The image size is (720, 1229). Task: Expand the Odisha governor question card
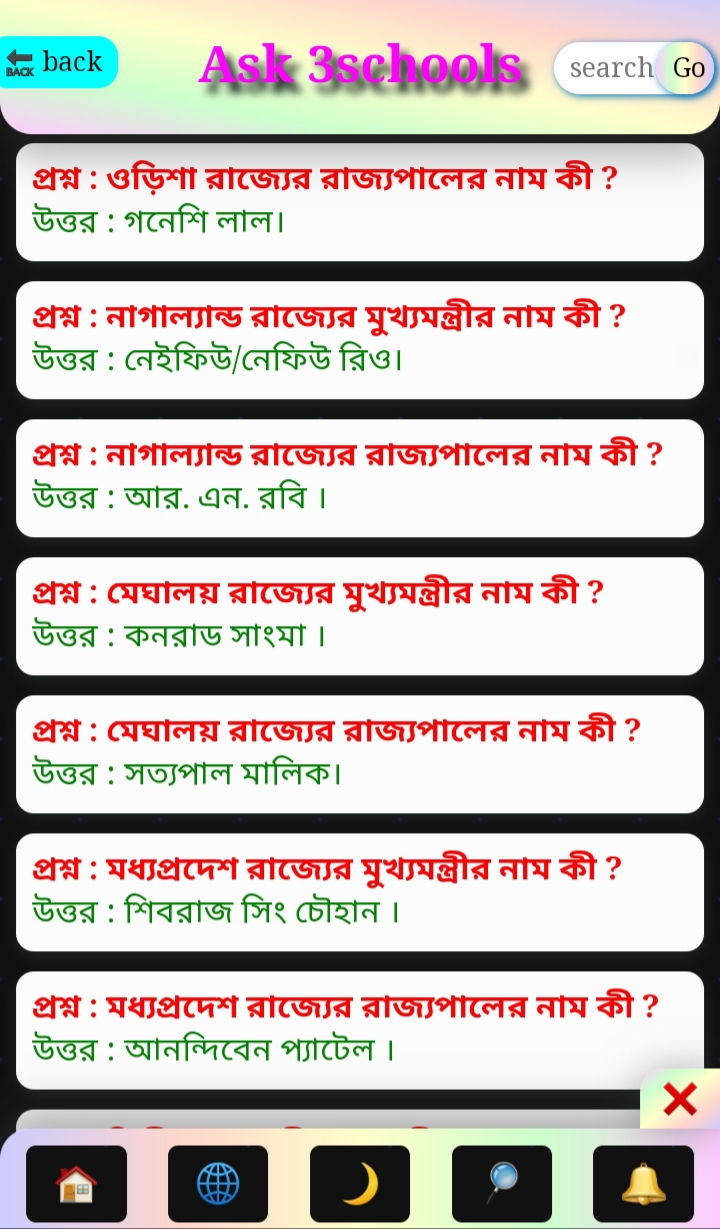pos(360,198)
